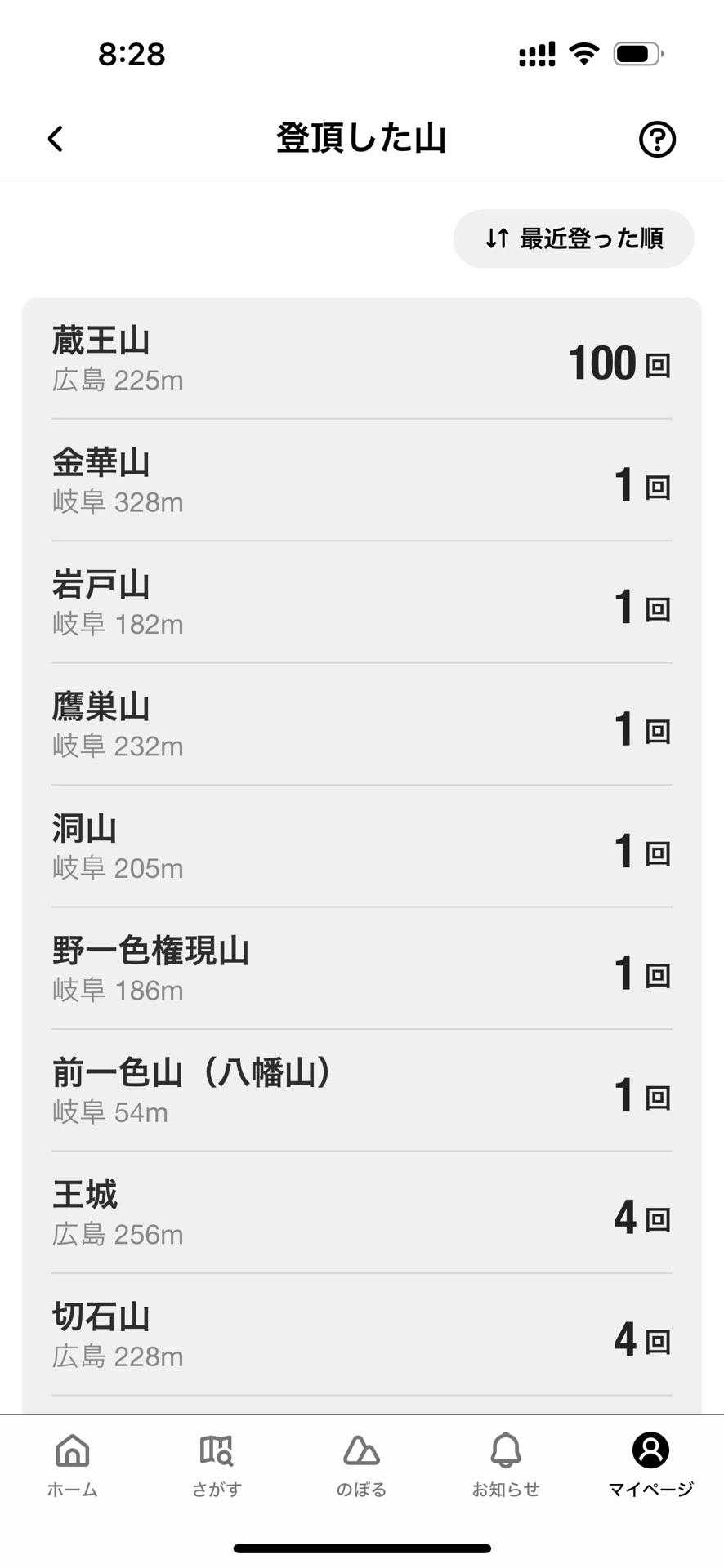Change sort order via 最近登った順

(x=574, y=238)
